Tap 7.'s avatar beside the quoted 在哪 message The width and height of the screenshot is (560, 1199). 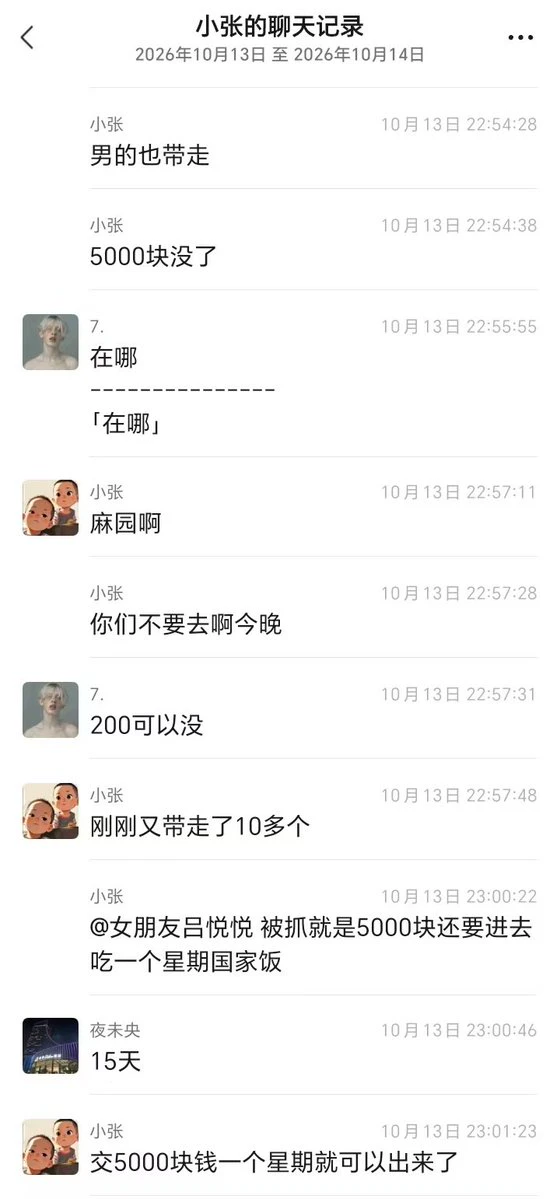pos(50,342)
